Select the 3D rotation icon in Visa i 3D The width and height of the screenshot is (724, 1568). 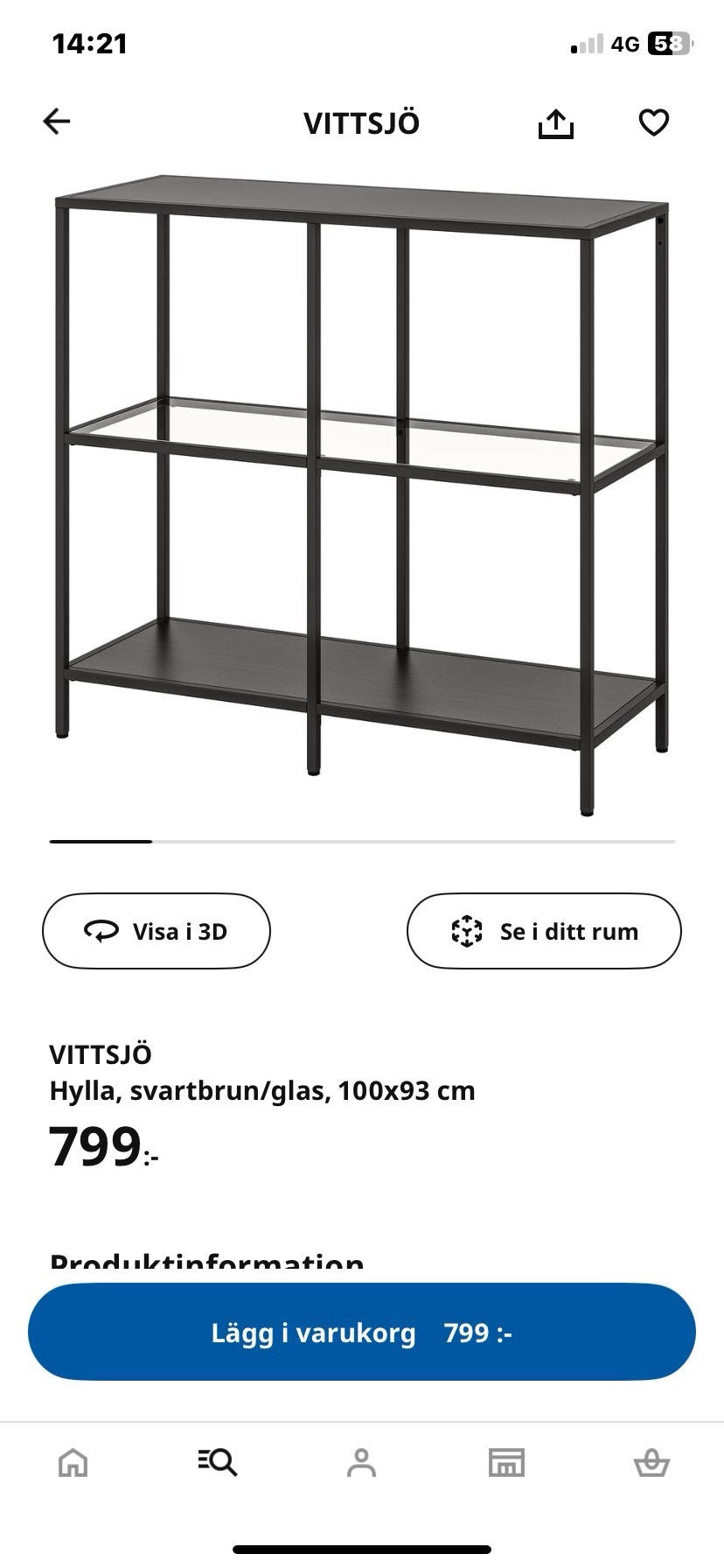[x=103, y=930]
